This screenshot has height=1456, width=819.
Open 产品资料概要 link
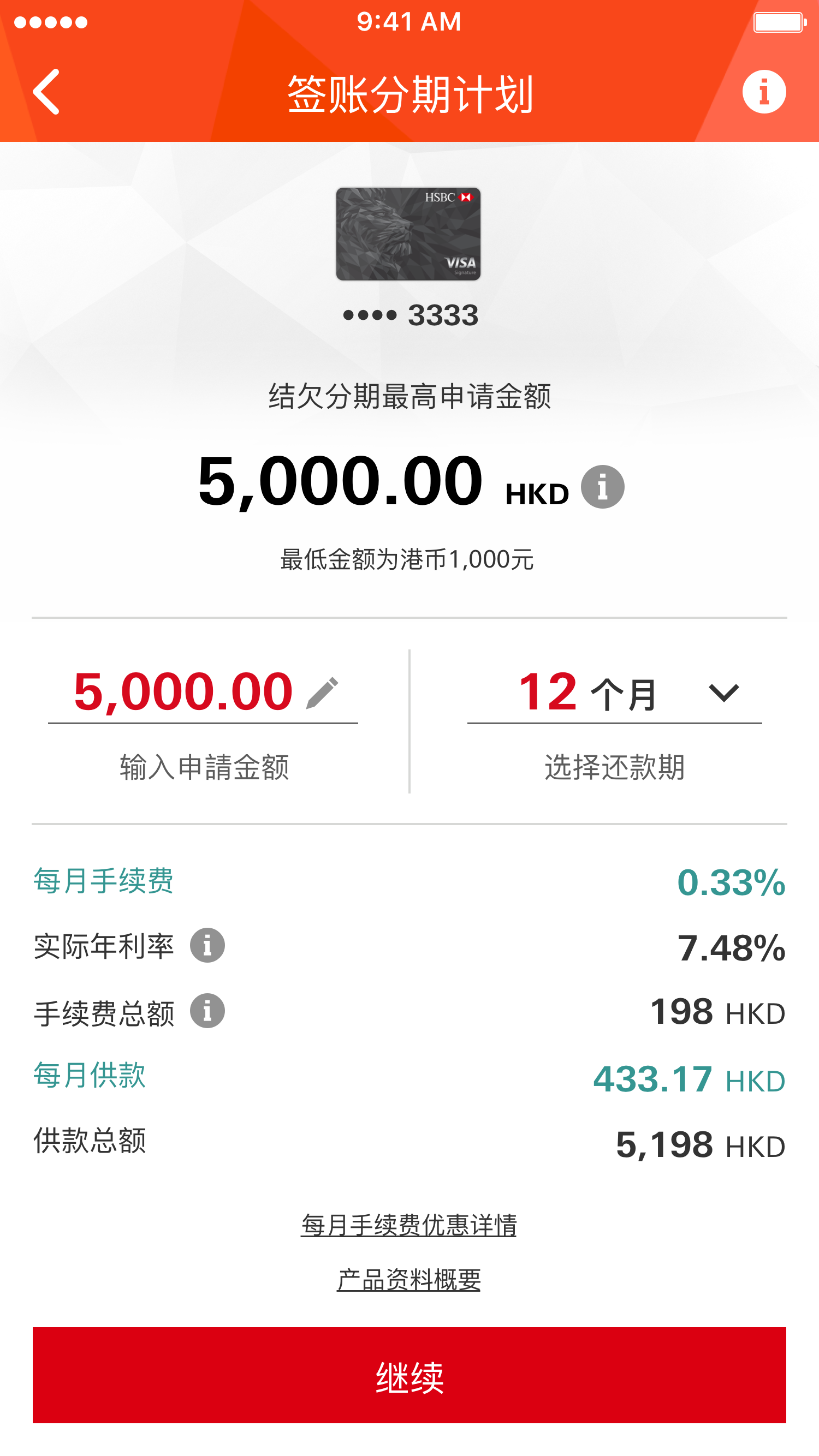point(408,1280)
